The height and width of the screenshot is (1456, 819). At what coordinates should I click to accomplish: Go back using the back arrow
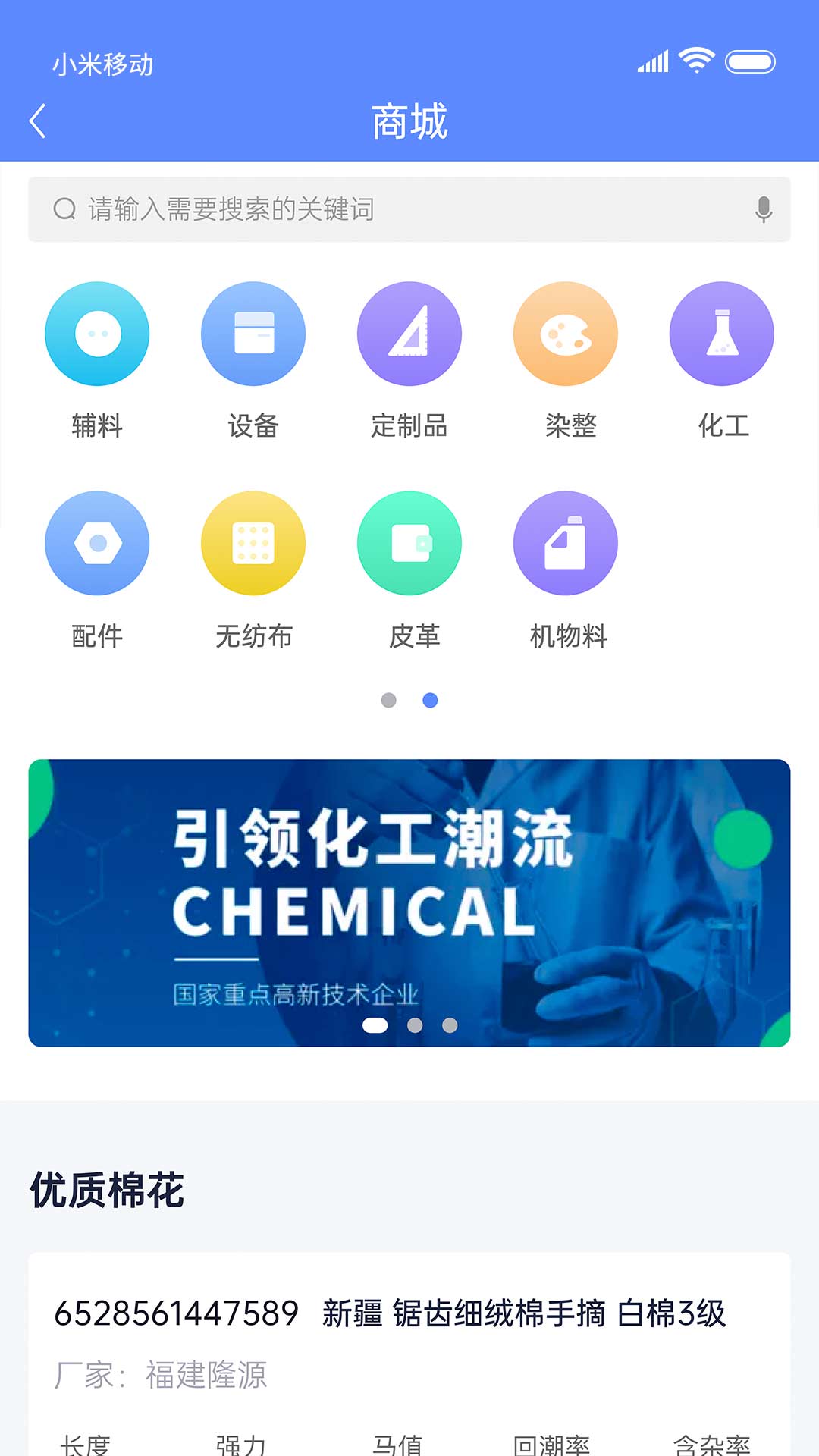pos(37,120)
